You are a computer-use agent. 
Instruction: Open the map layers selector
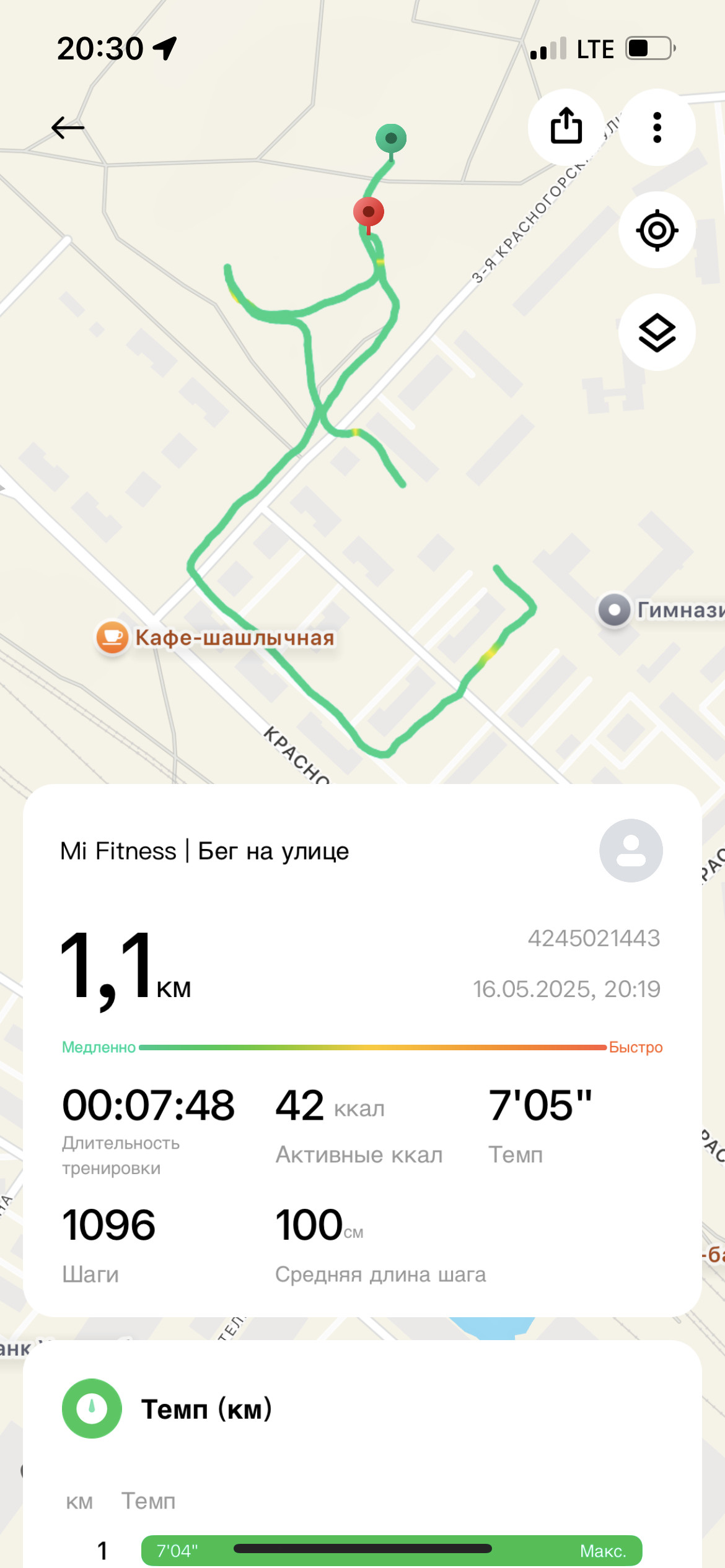[657, 332]
